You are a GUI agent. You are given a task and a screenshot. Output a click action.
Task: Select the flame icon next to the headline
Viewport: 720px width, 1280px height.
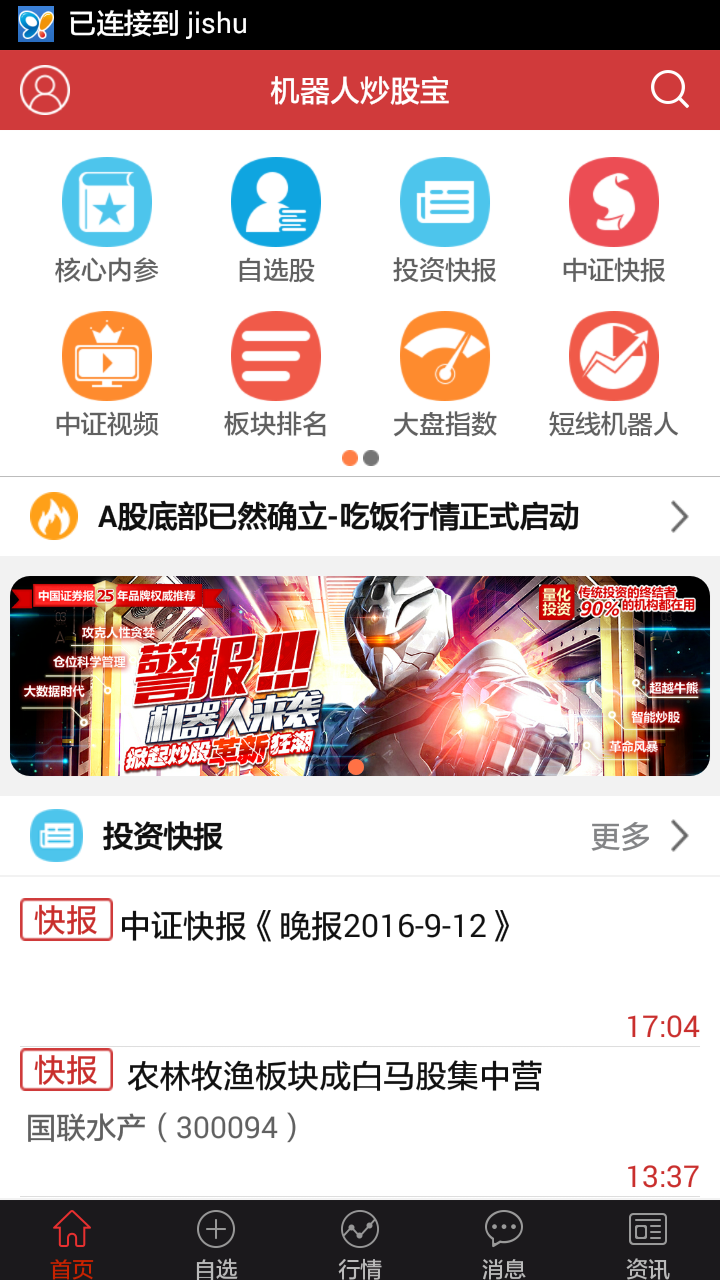click(x=54, y=516)
